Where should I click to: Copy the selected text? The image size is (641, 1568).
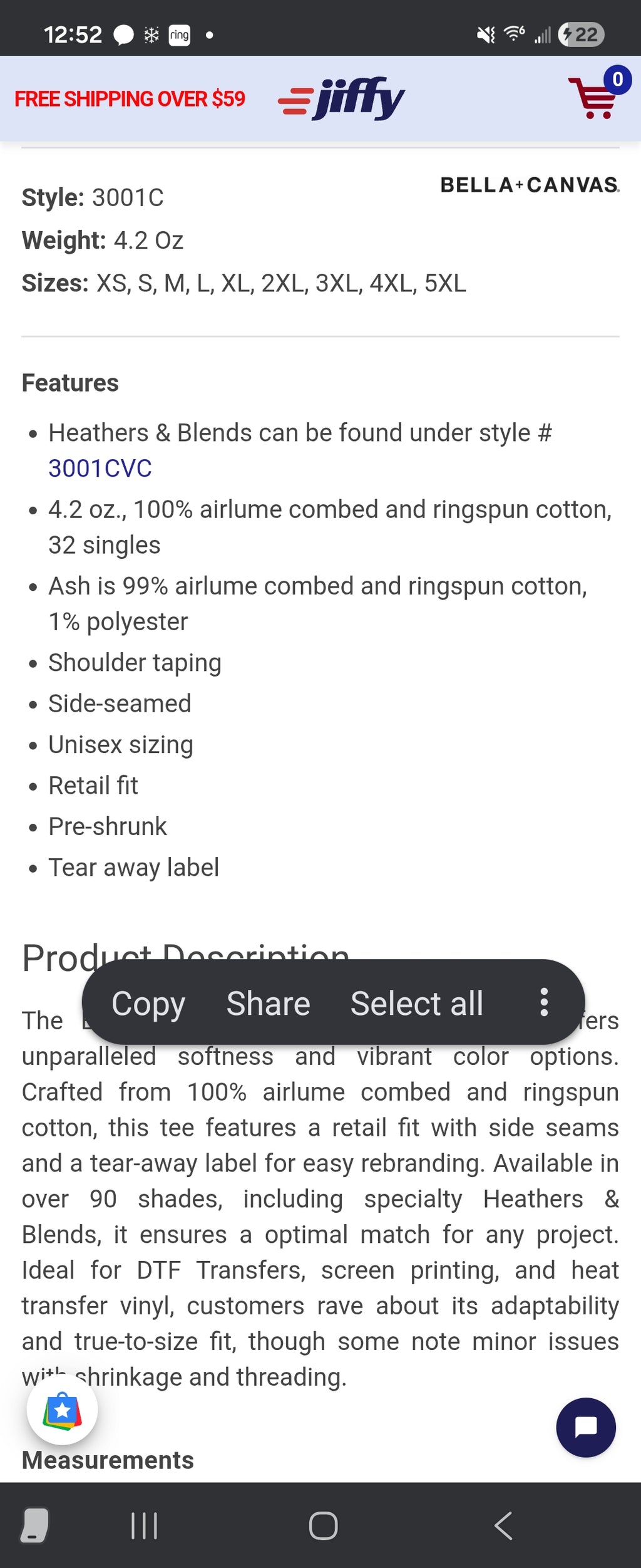pos(148,1004)
